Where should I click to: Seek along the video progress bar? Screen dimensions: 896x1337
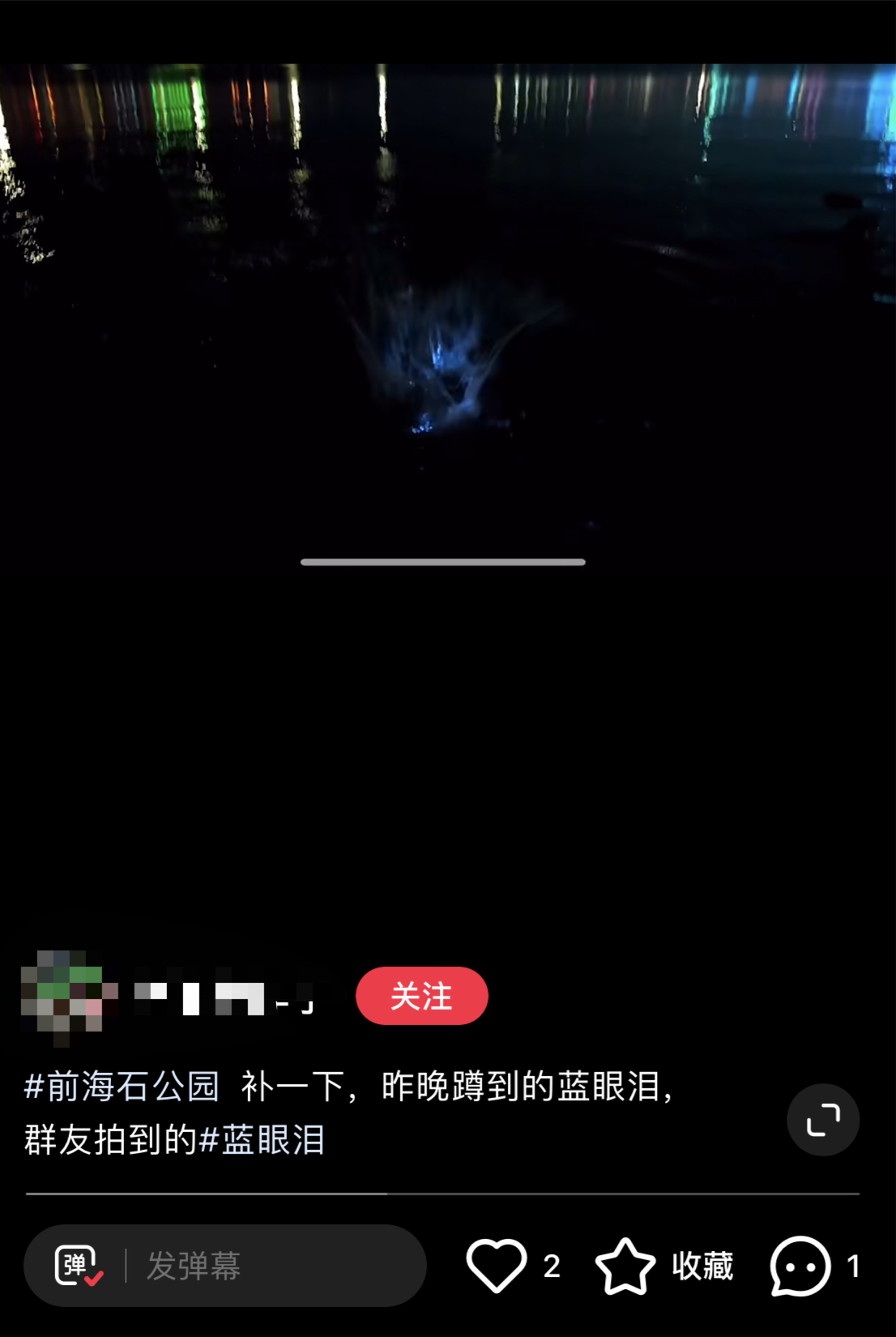tap(442, 1194)
